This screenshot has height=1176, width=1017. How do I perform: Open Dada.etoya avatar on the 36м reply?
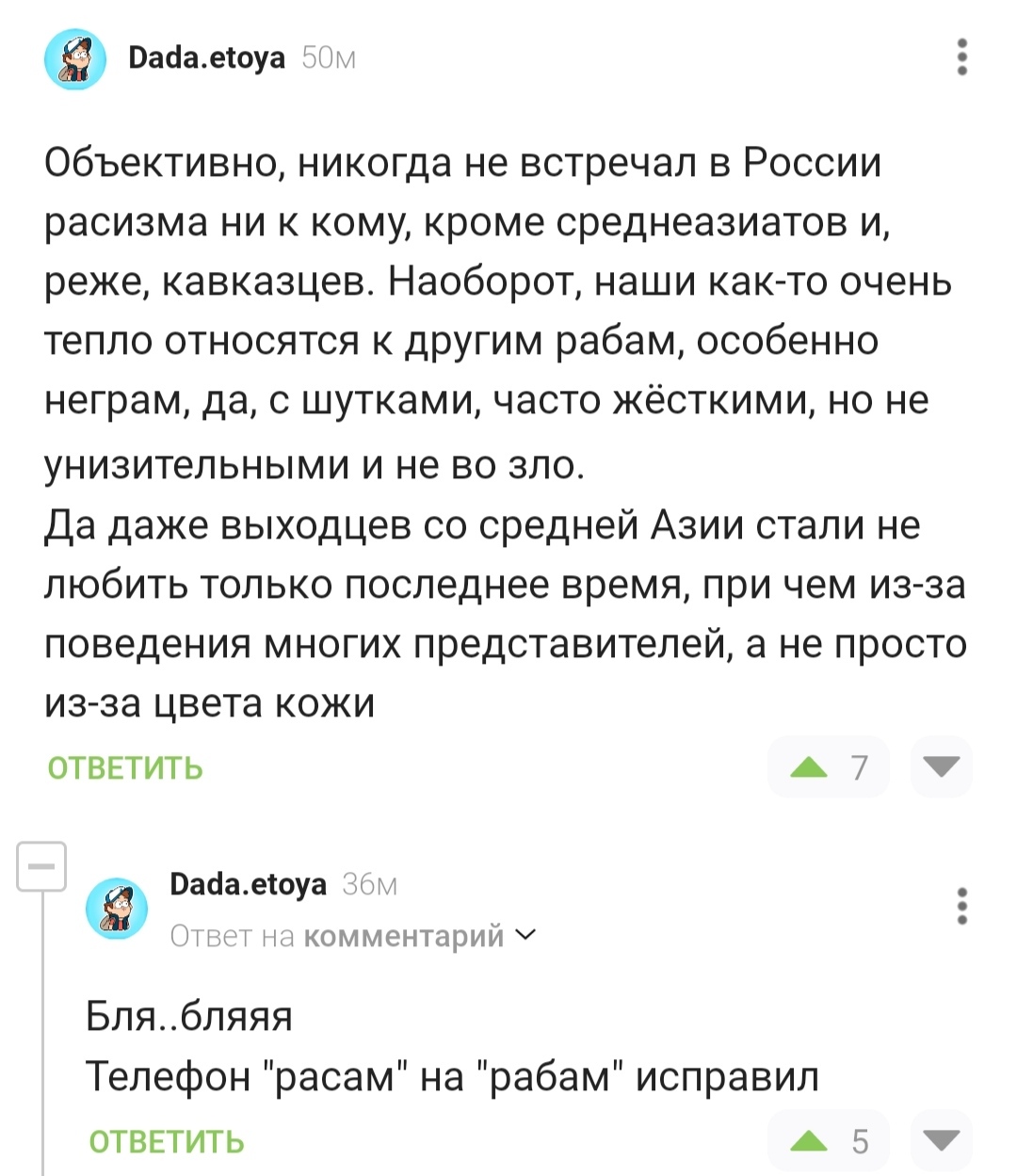[117, 909]
